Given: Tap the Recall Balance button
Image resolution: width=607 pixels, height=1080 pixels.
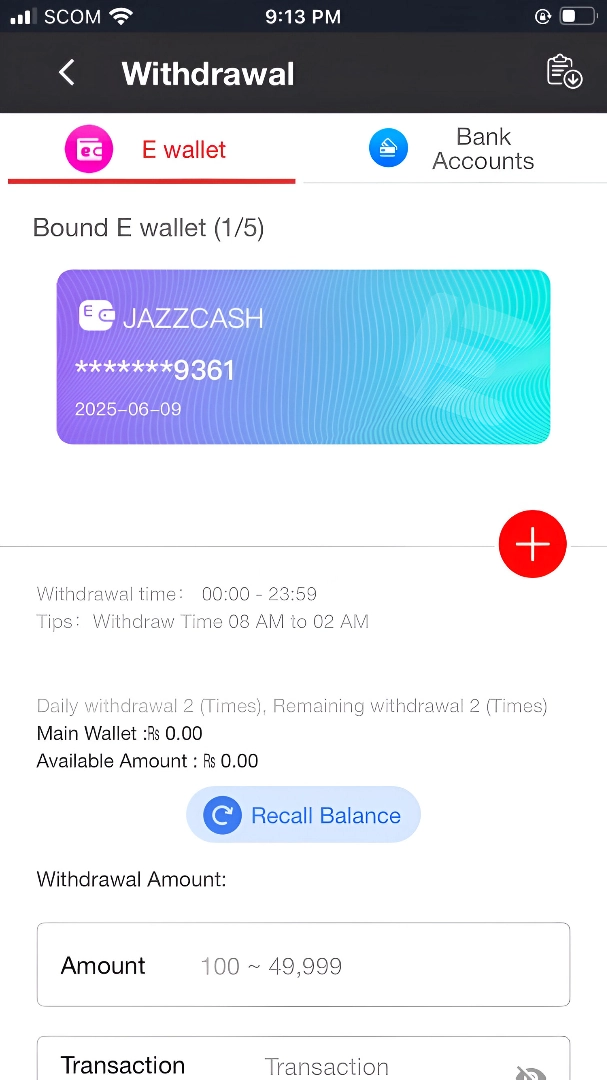Looking at the screenshot, I should [303, 815].
